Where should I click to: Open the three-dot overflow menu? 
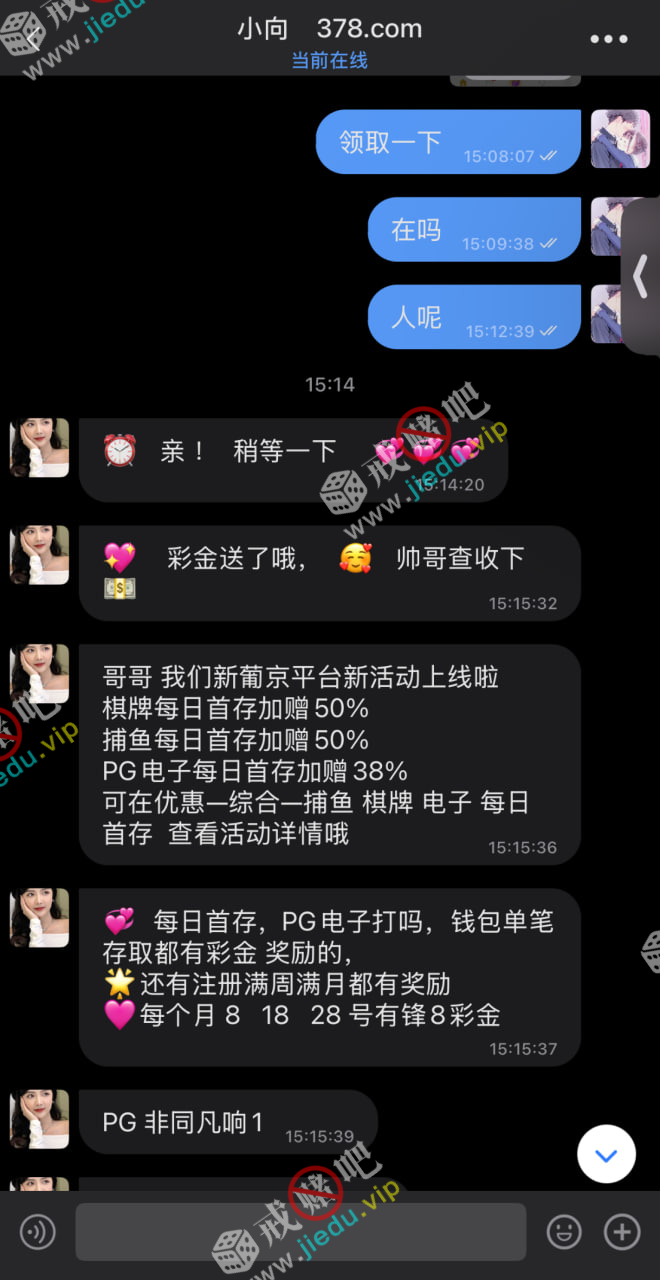click(608, 40)
